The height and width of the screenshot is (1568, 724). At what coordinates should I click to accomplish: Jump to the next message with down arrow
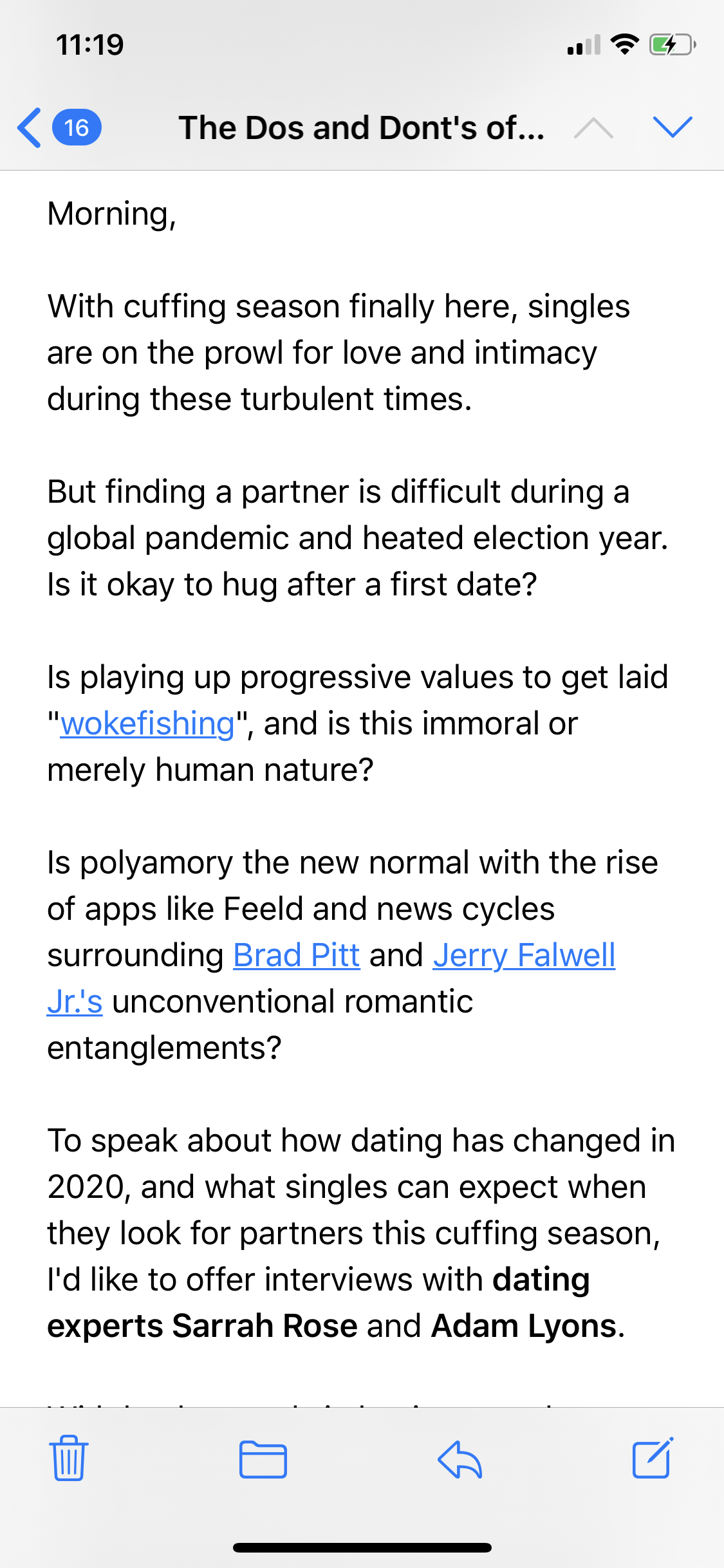672,127
